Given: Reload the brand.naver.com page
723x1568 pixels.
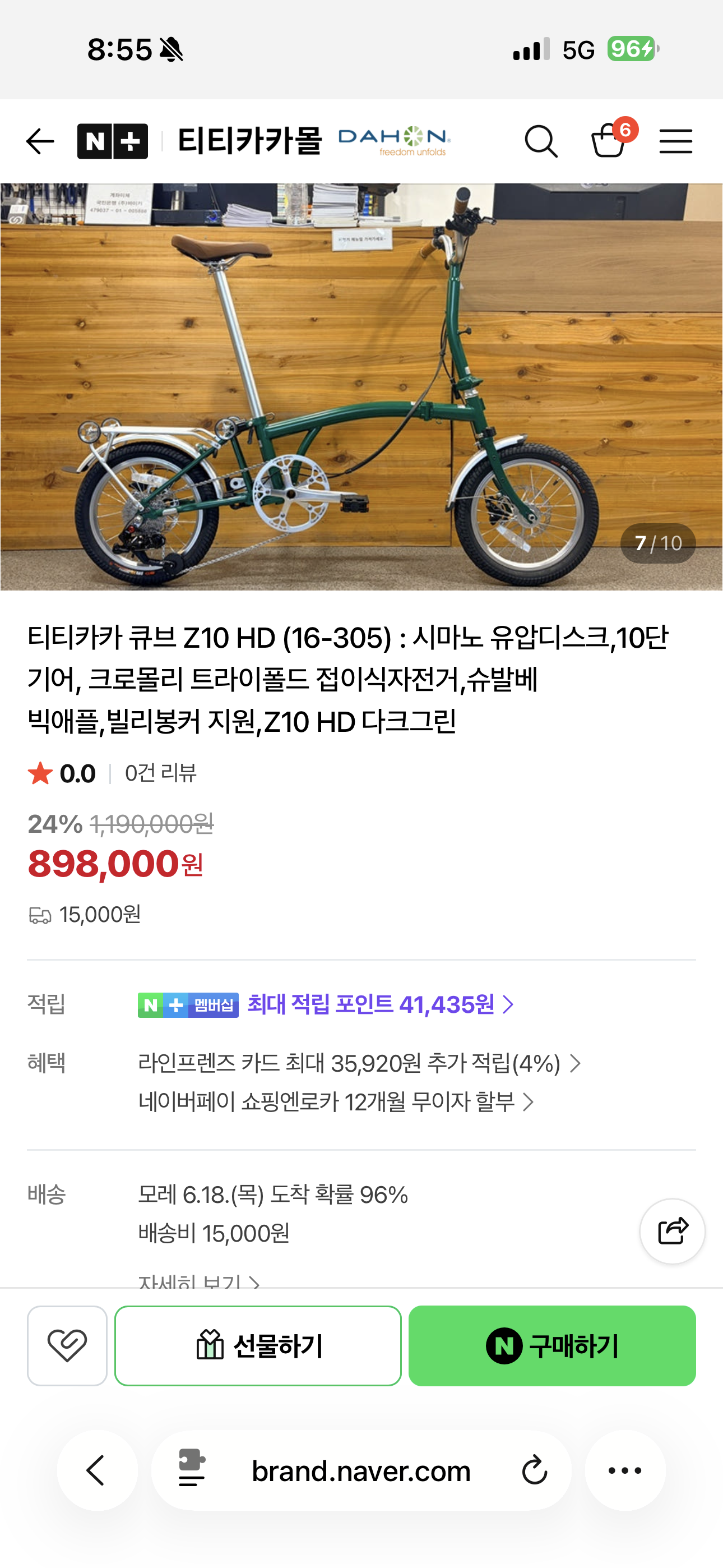Looking at the screenshot, I should point(534,1470).
